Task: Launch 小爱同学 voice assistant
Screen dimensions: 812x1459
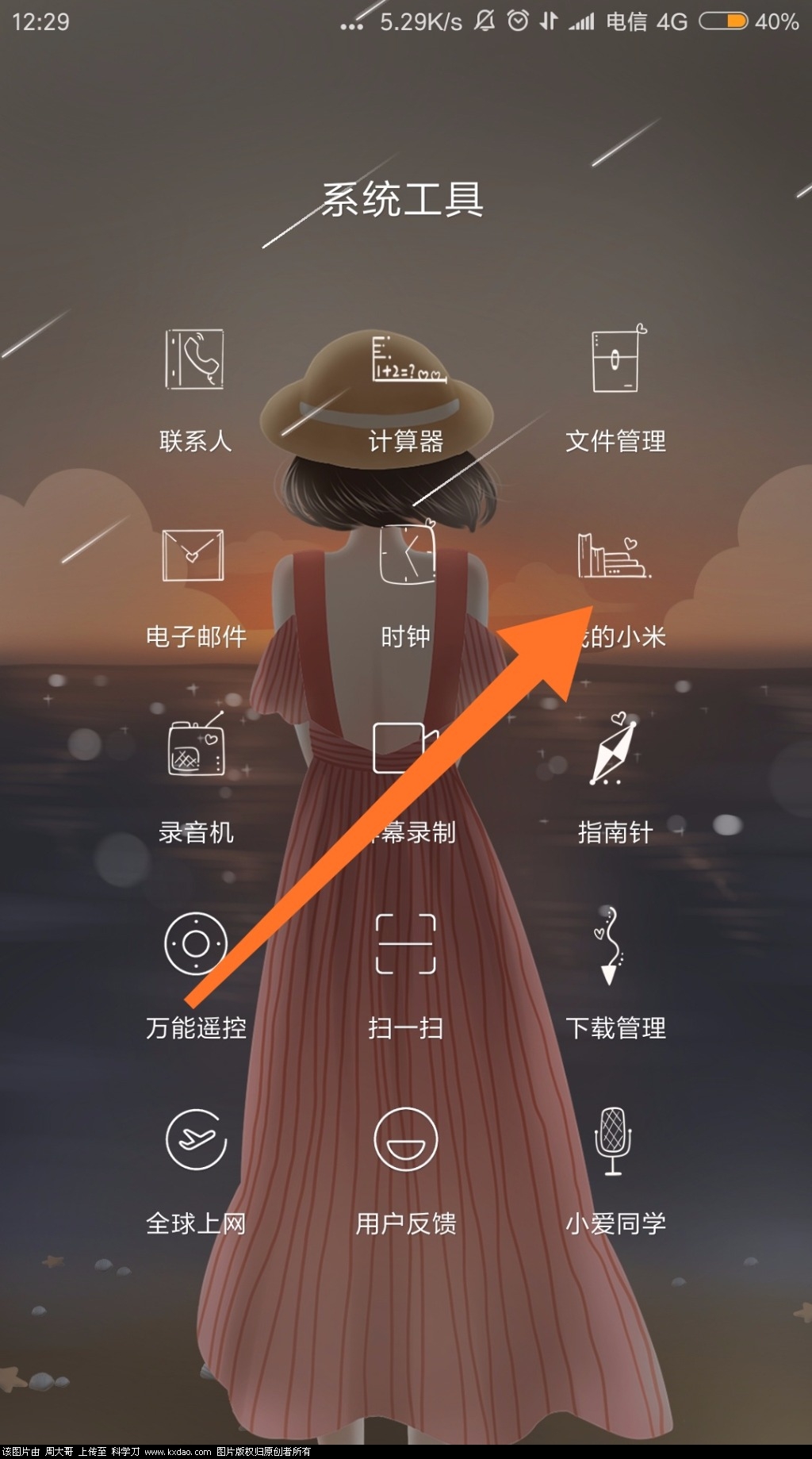Action: click(x=614, y=1141)
